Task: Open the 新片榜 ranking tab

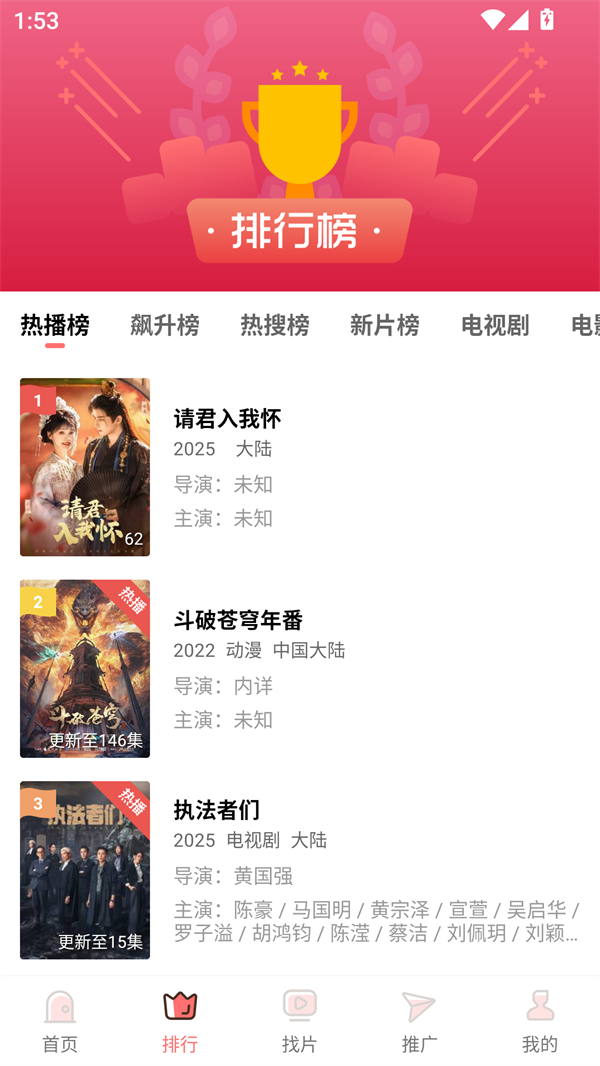Action: 385,325
